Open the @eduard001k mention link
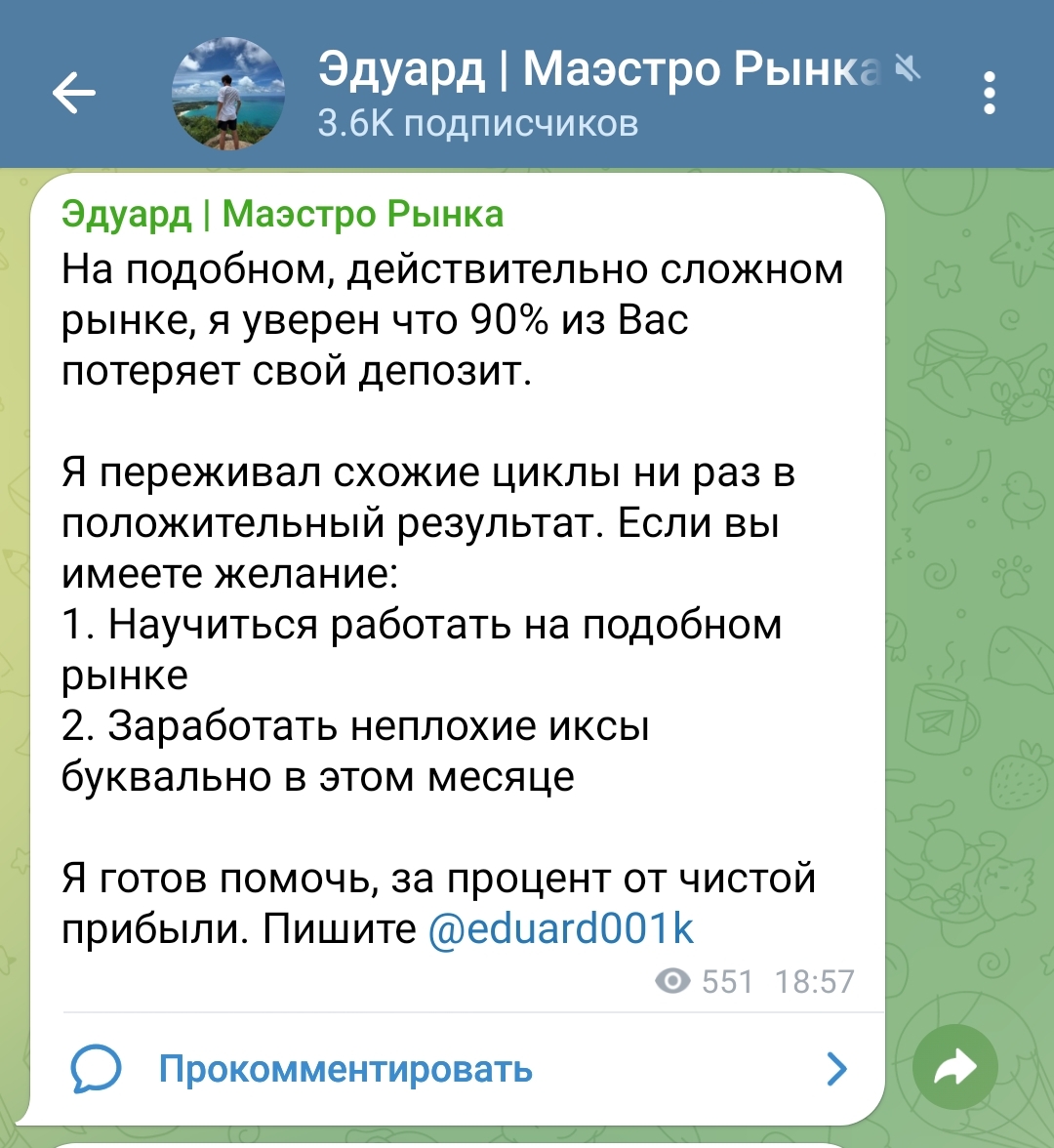 pos(561,928)
